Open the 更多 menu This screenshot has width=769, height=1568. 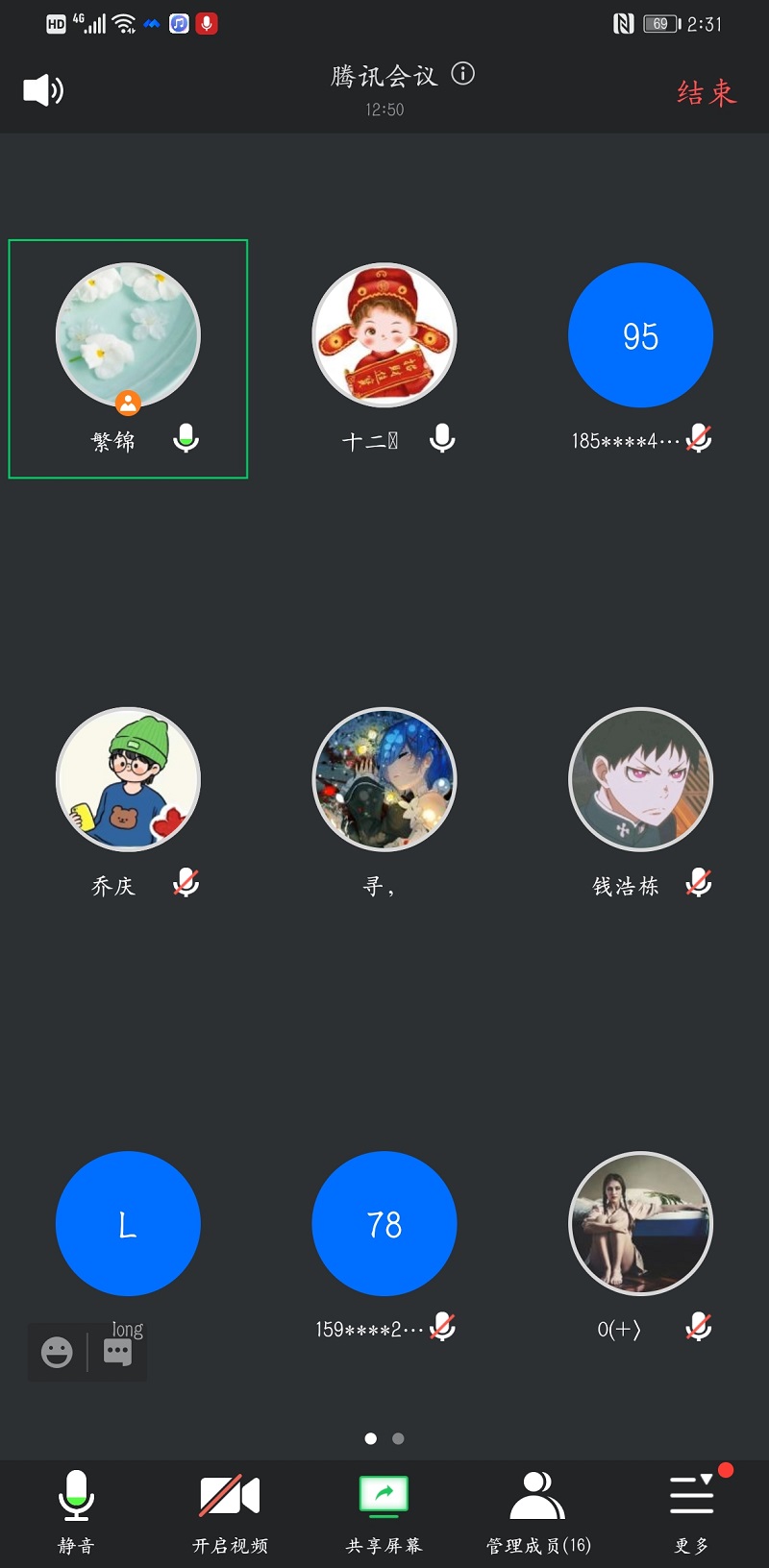tap(692, 1510)
